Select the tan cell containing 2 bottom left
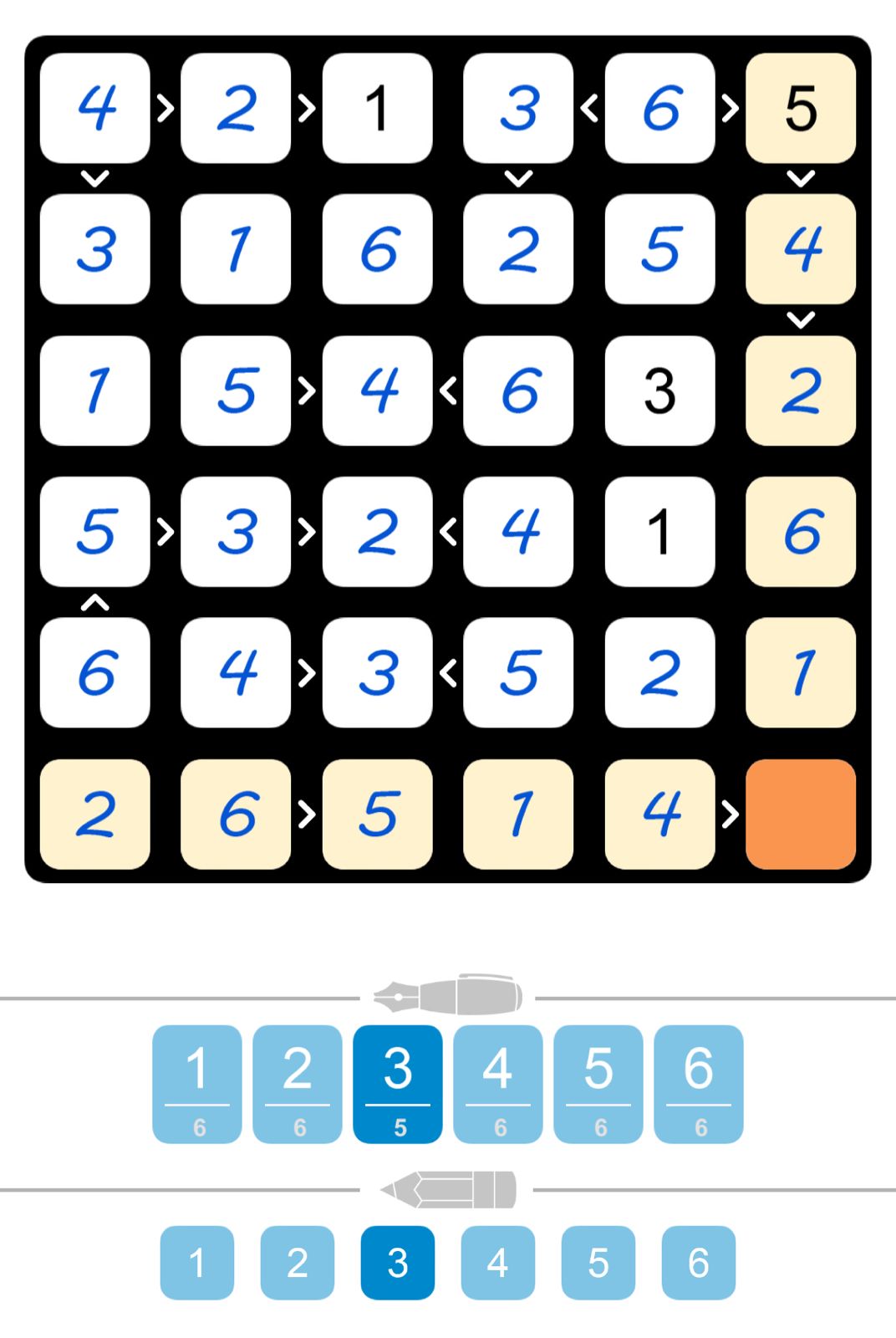 tap(95, 815)
